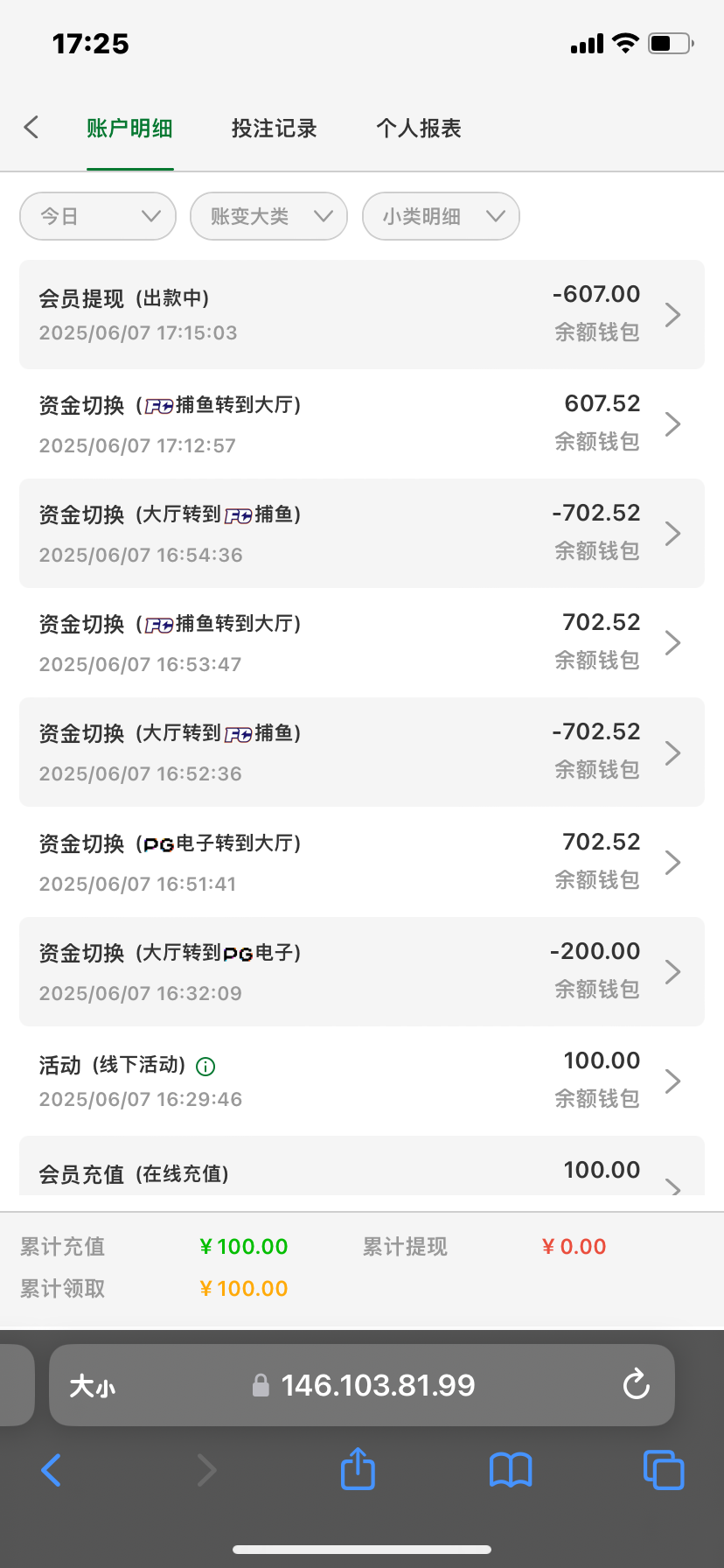This screenshot has width=724, height=1568.
Task: Open the transfer record at 16:52:36
Action: (362, 752)
